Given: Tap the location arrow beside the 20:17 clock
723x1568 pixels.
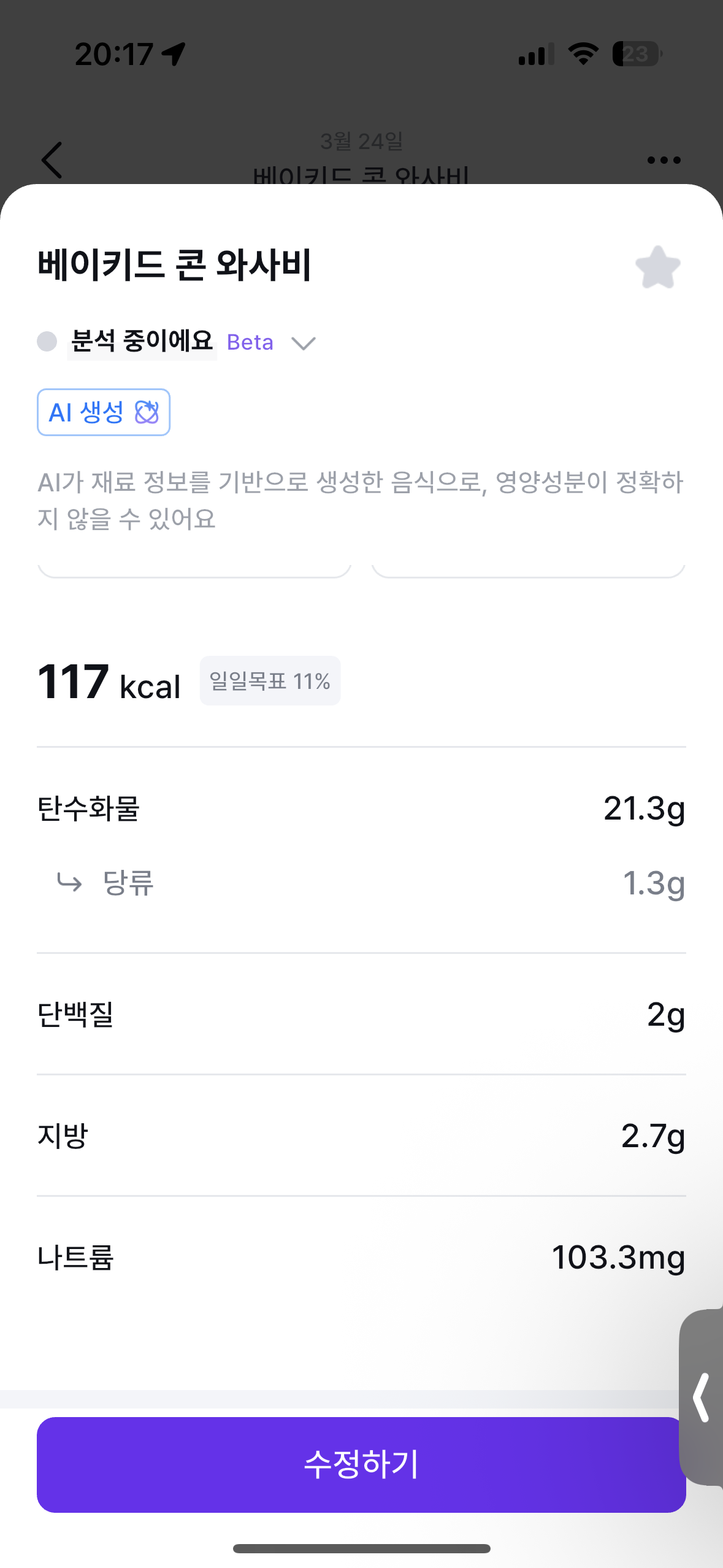Looking at the screenshot, I should tap(174, 53).
